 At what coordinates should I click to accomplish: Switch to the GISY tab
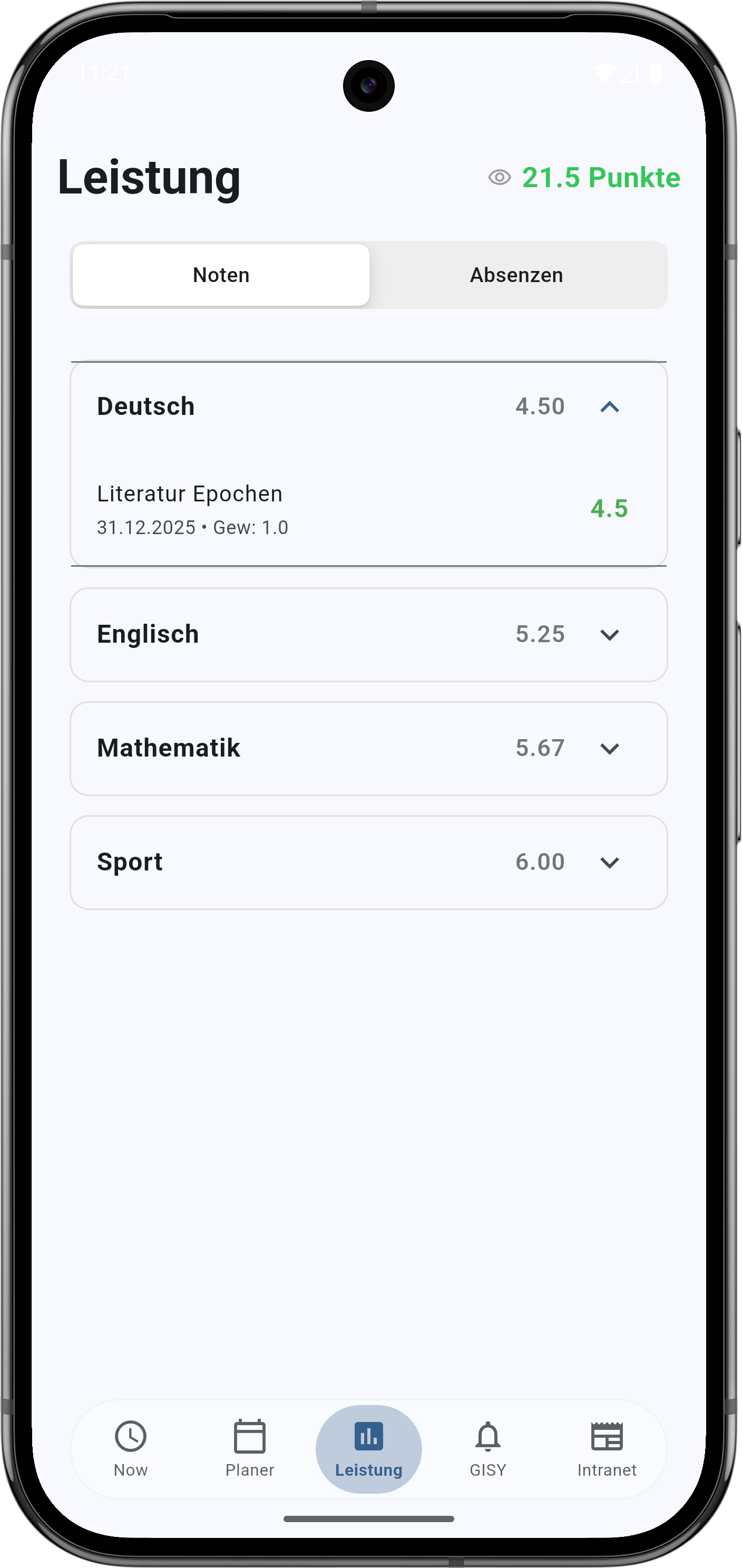(x=488, y=1449)
